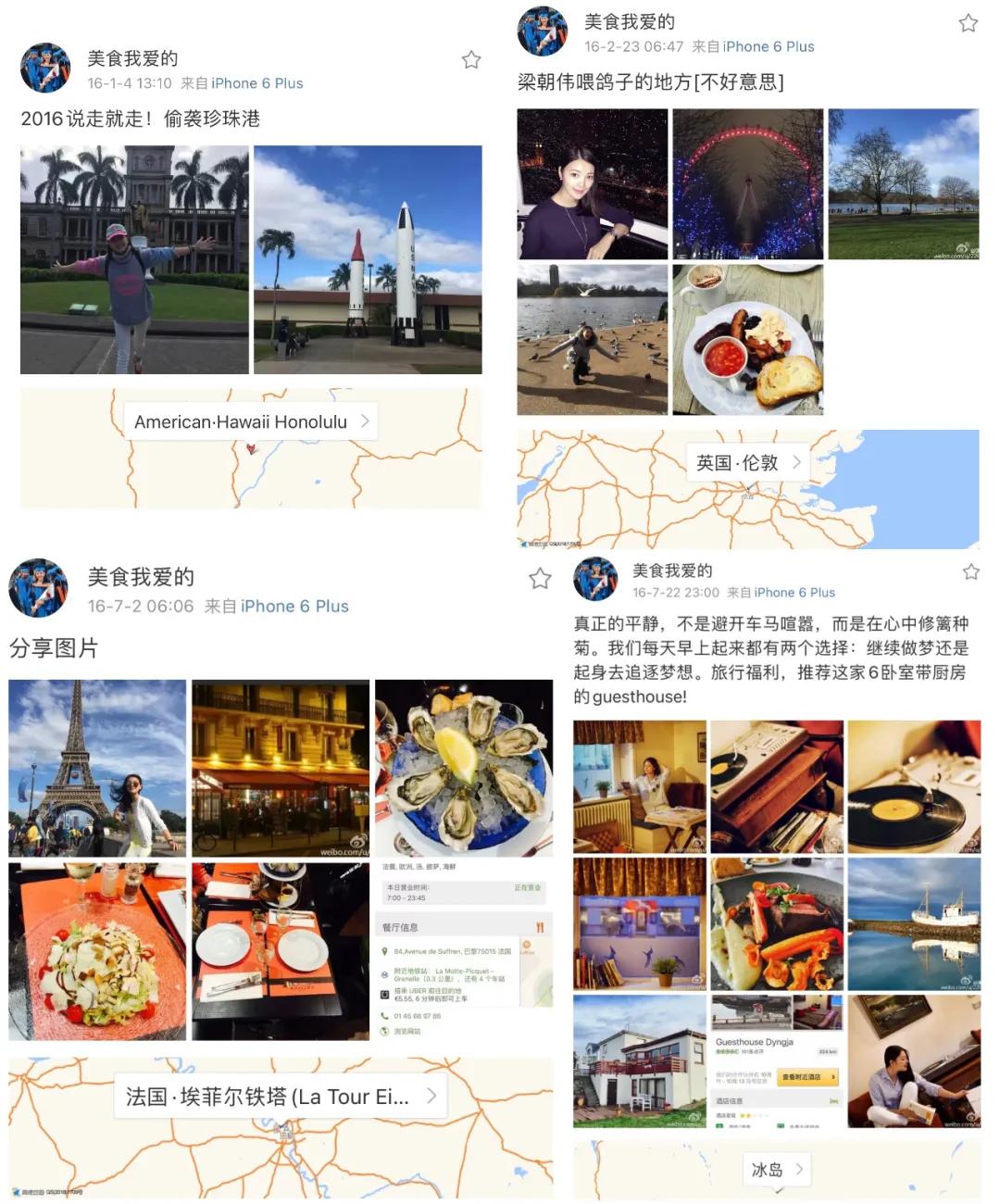Image resolution: width=1000 pixels, height=1204 pixels.
Task: Tap the location pin icon beside restaurant address
Action: tap(384, 951)
